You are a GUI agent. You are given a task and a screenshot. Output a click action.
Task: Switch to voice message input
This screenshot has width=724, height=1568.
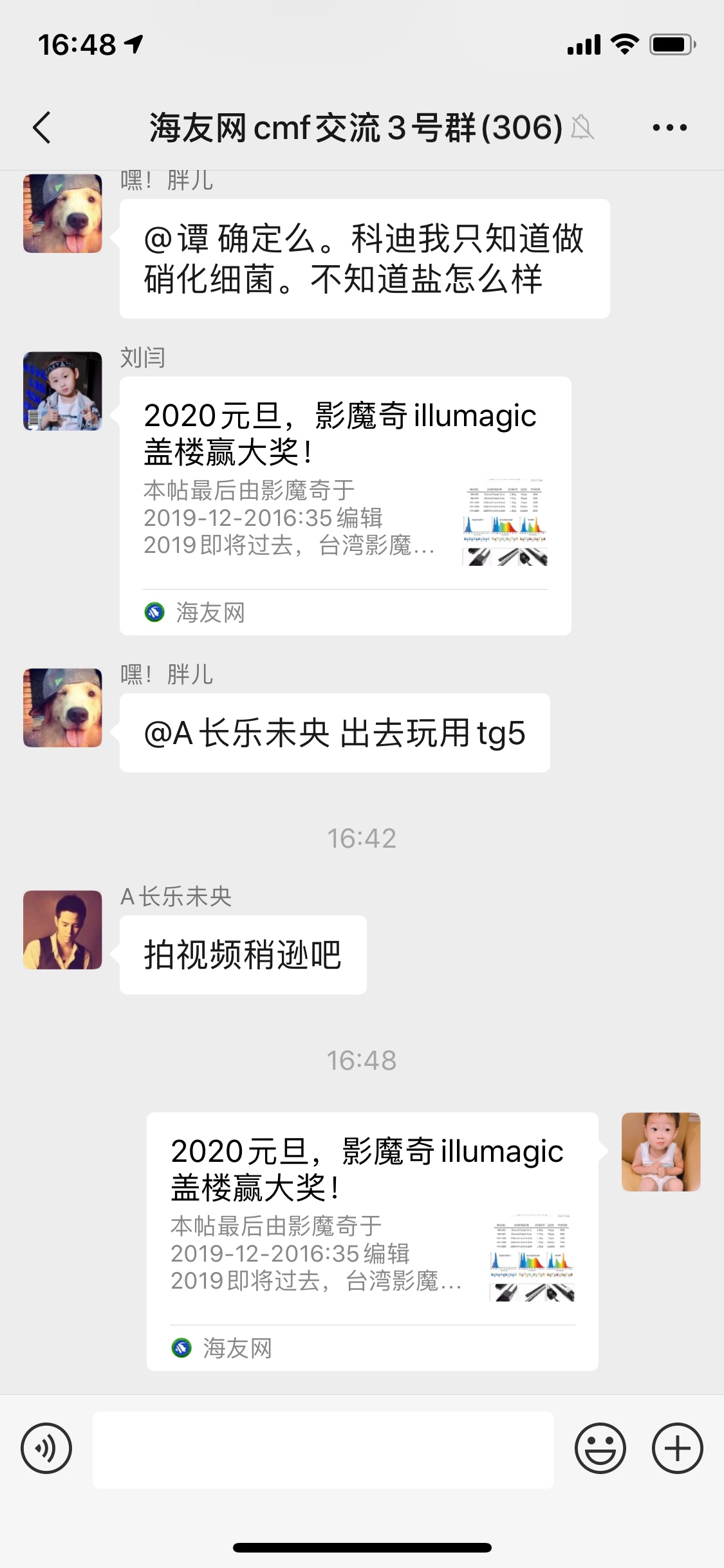(x=46, y=1449)
